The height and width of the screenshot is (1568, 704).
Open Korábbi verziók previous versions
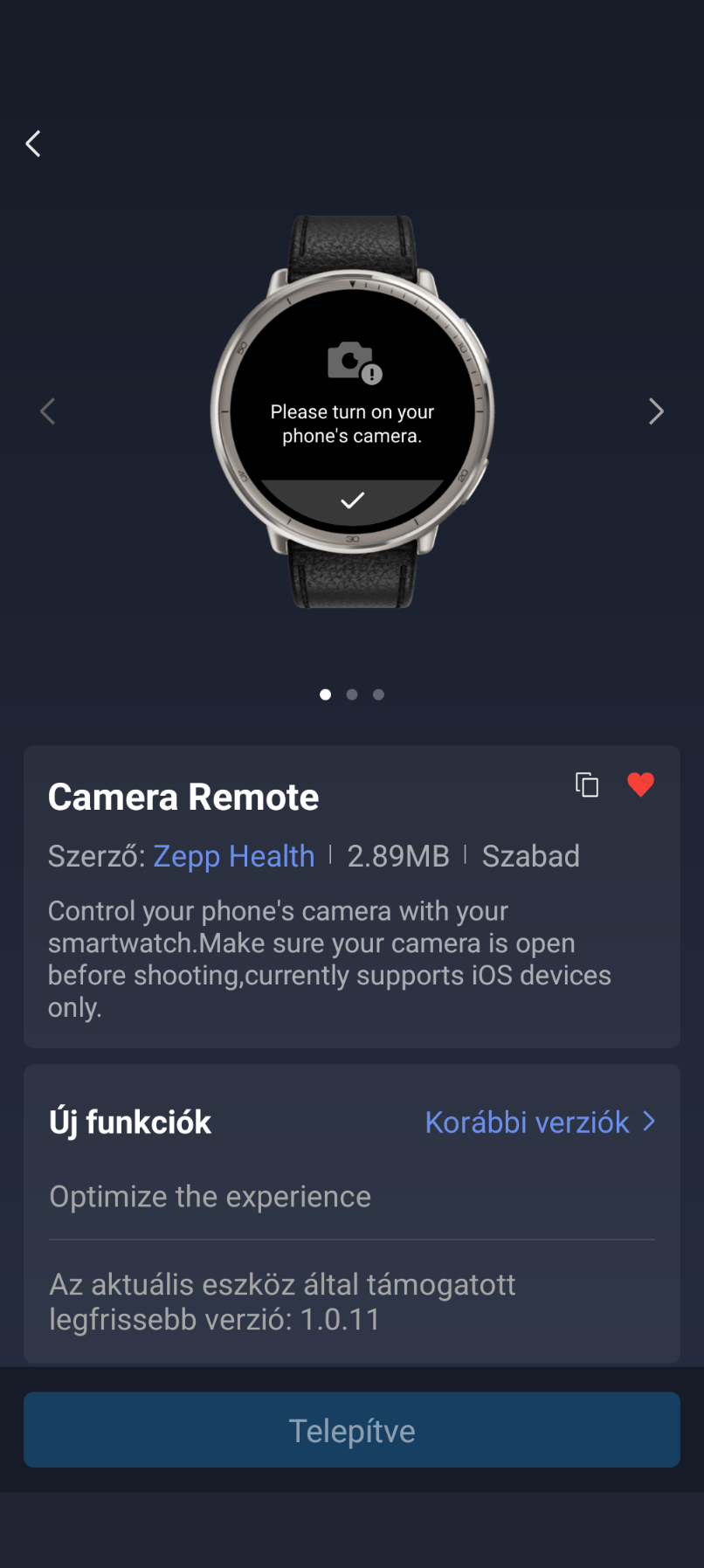pyautogui.click(x=540, y=1122)
